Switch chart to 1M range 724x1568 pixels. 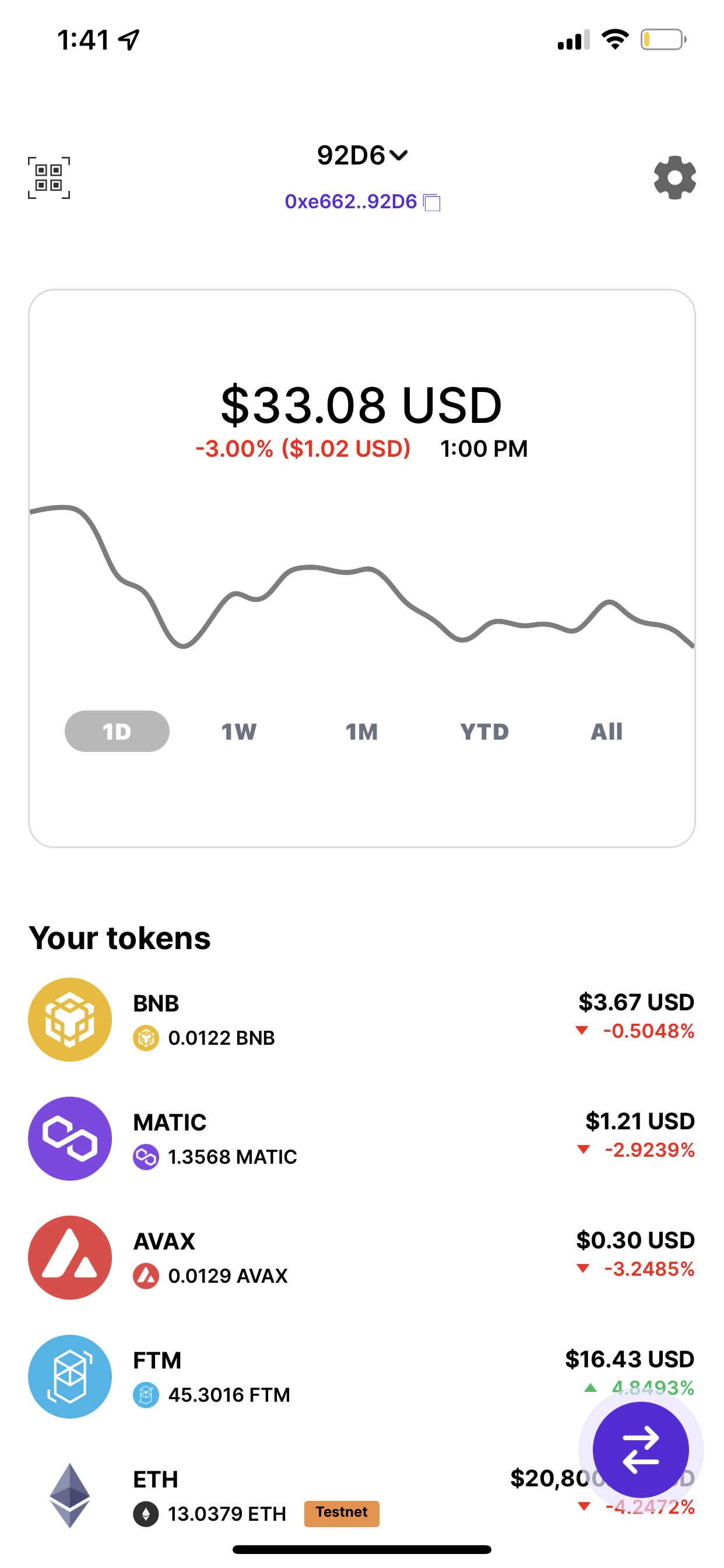point(362,731)
